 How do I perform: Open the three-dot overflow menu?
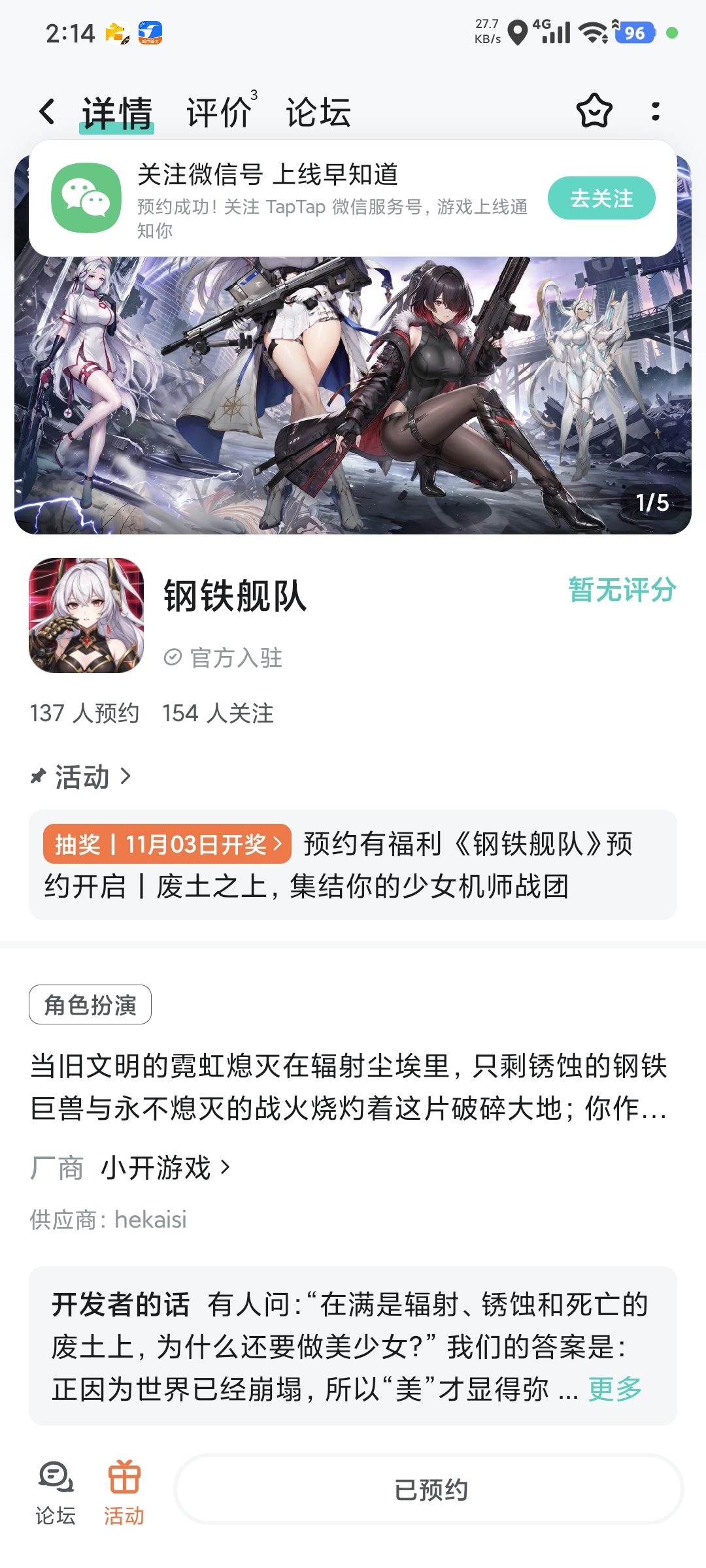656,111
